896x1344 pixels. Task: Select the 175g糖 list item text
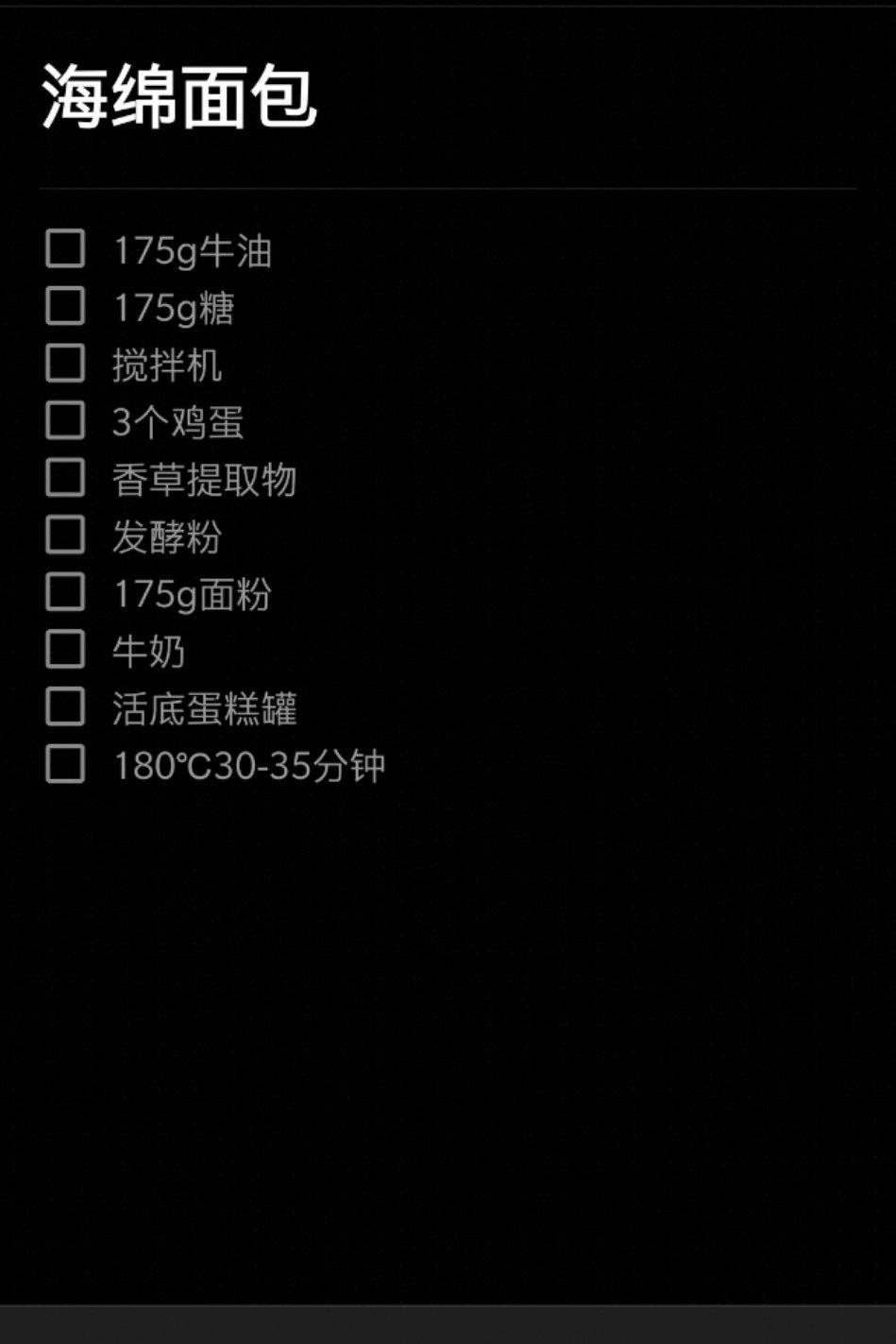(x=175, y=309)
